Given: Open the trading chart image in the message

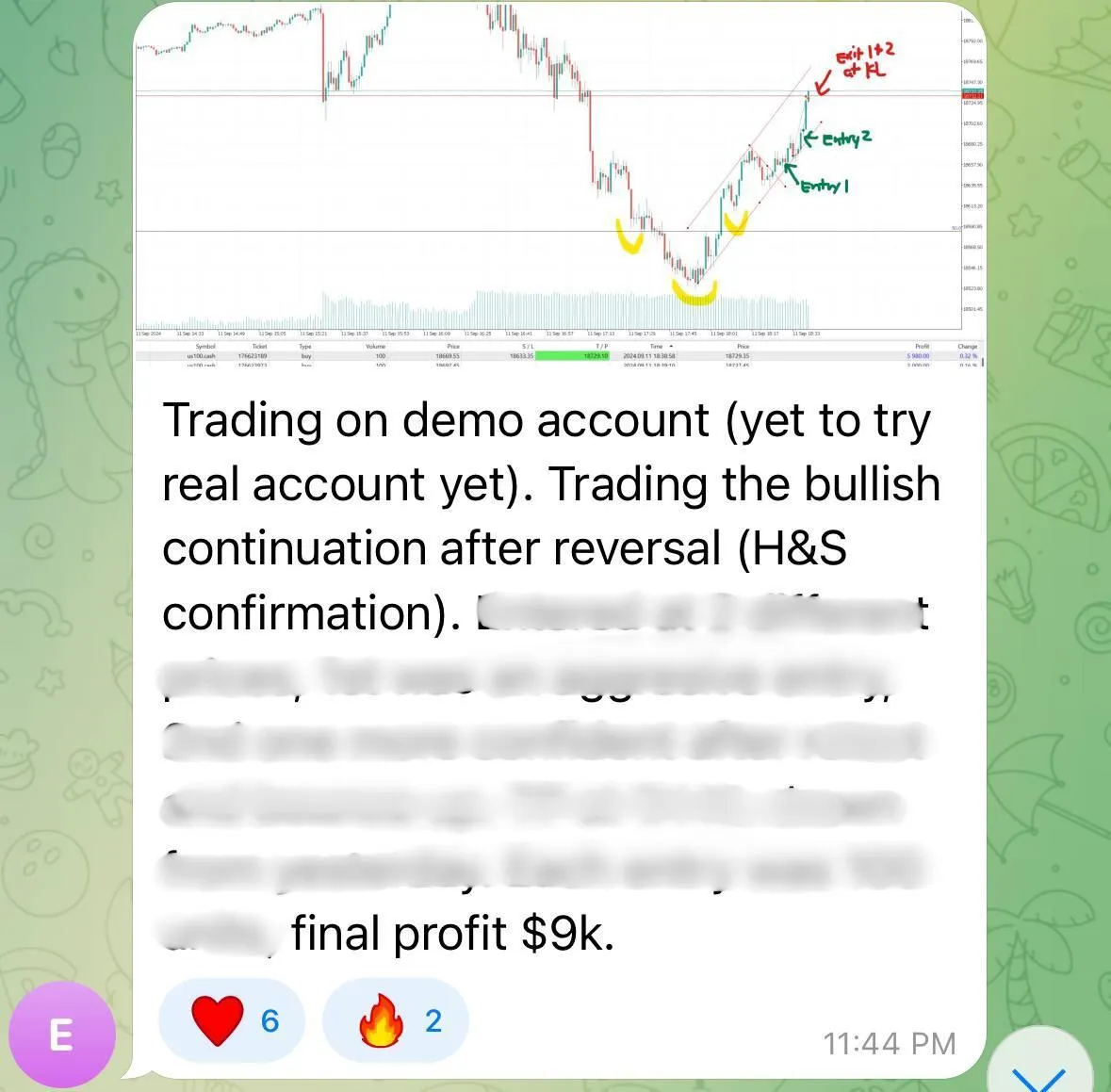Looking at the screenshot, I should (x=559, y=184).
